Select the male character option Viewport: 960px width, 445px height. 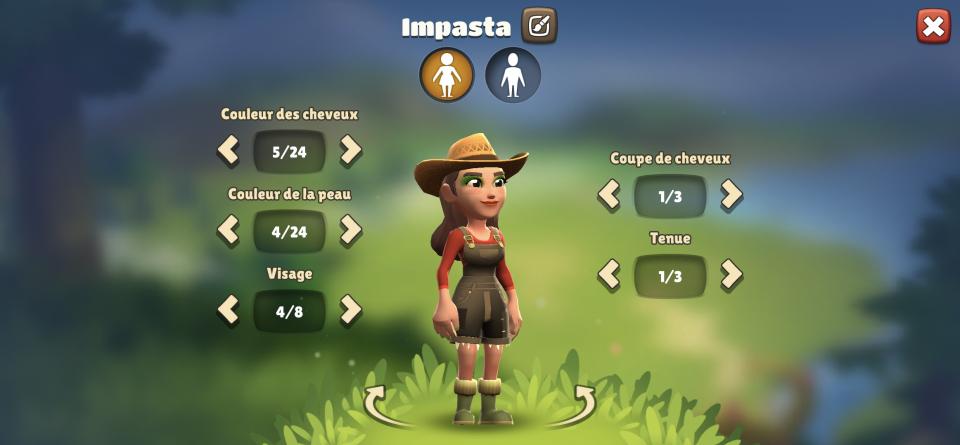513,75
